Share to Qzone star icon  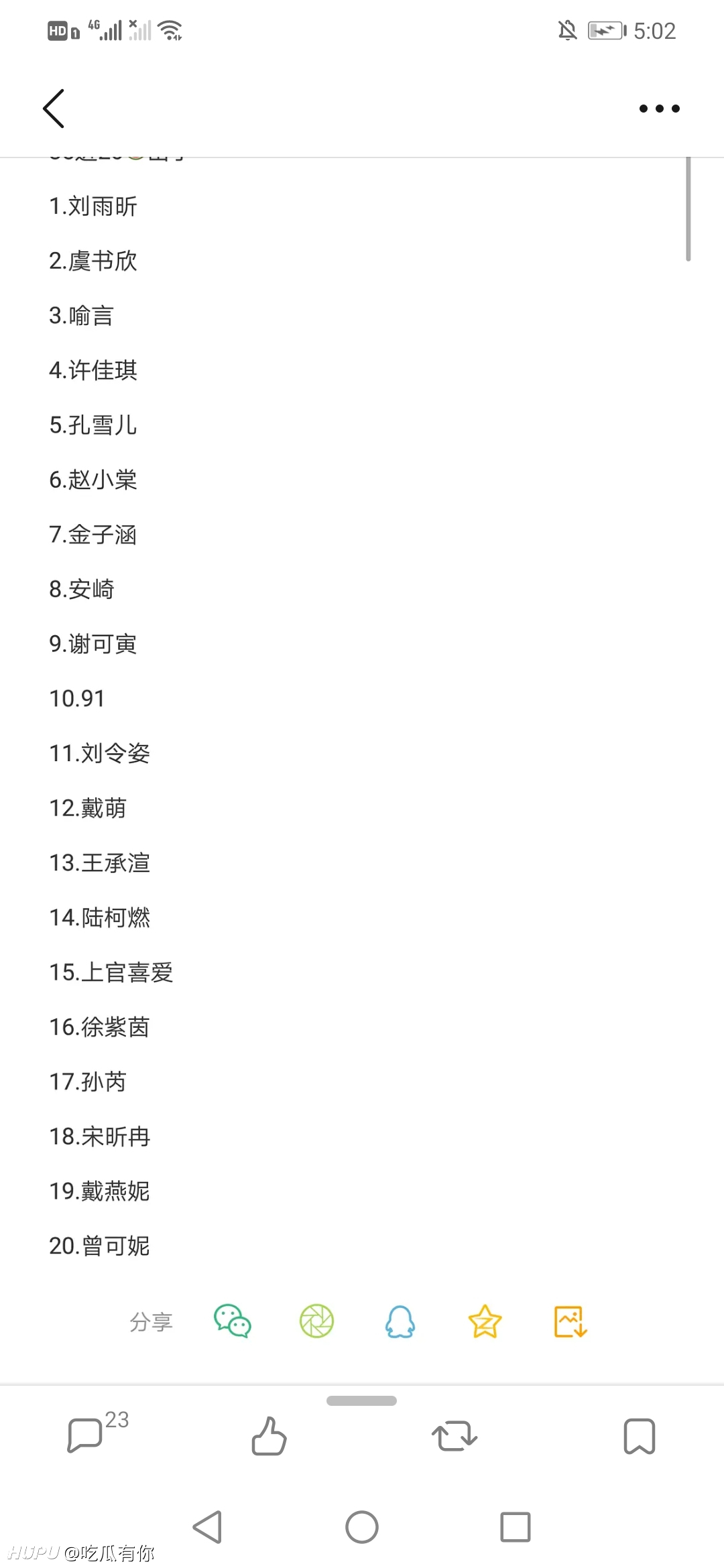485,1321
